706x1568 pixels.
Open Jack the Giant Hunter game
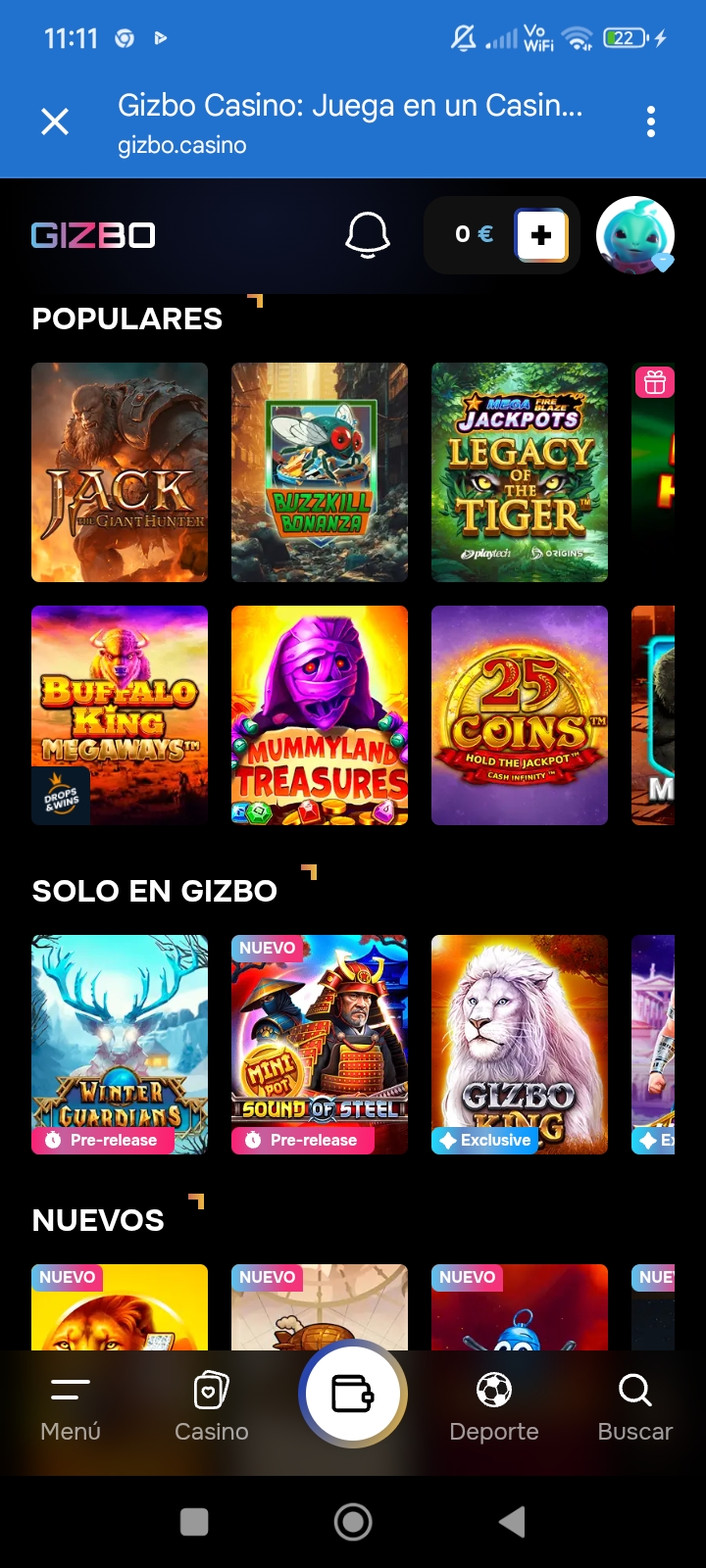(x=120, y=472)
